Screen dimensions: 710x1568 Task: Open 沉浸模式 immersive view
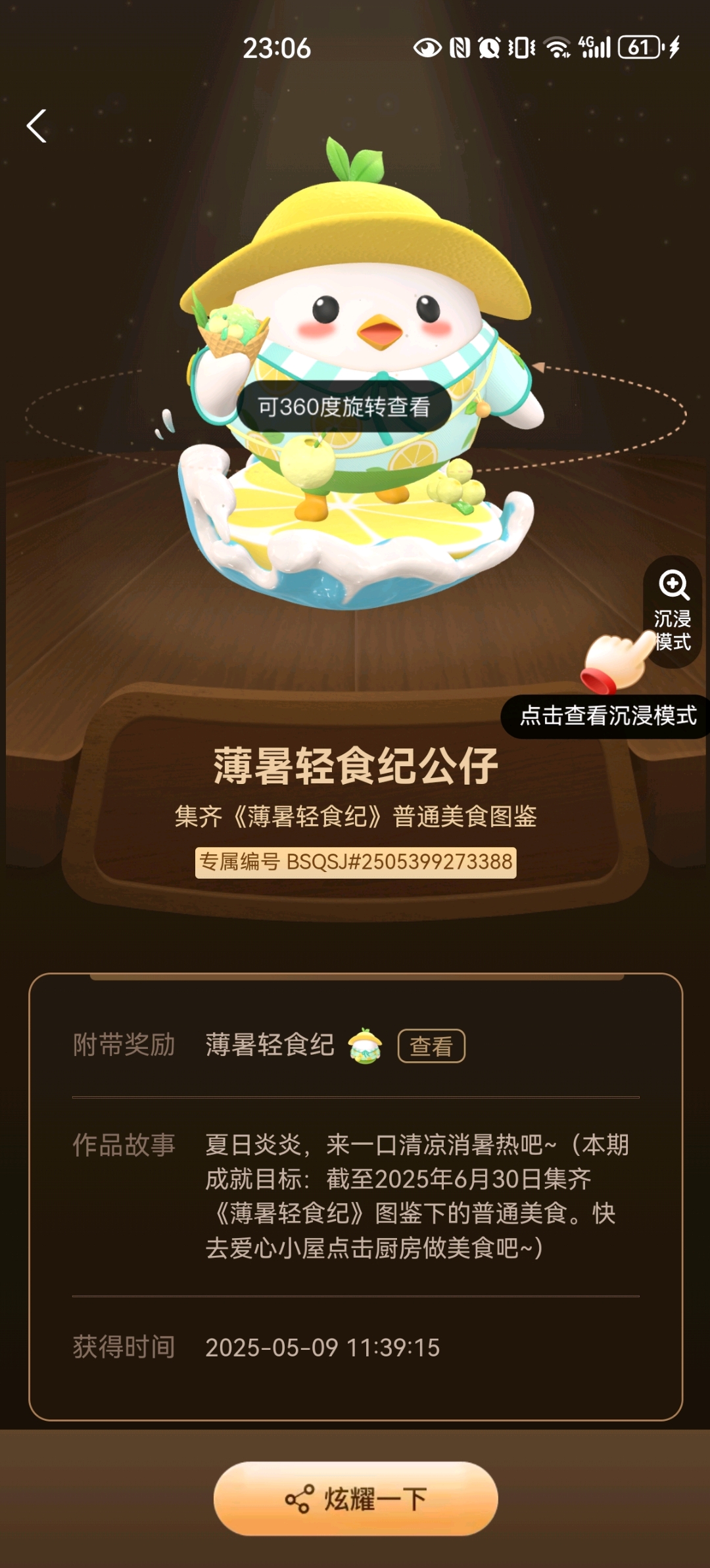(673, 610)
